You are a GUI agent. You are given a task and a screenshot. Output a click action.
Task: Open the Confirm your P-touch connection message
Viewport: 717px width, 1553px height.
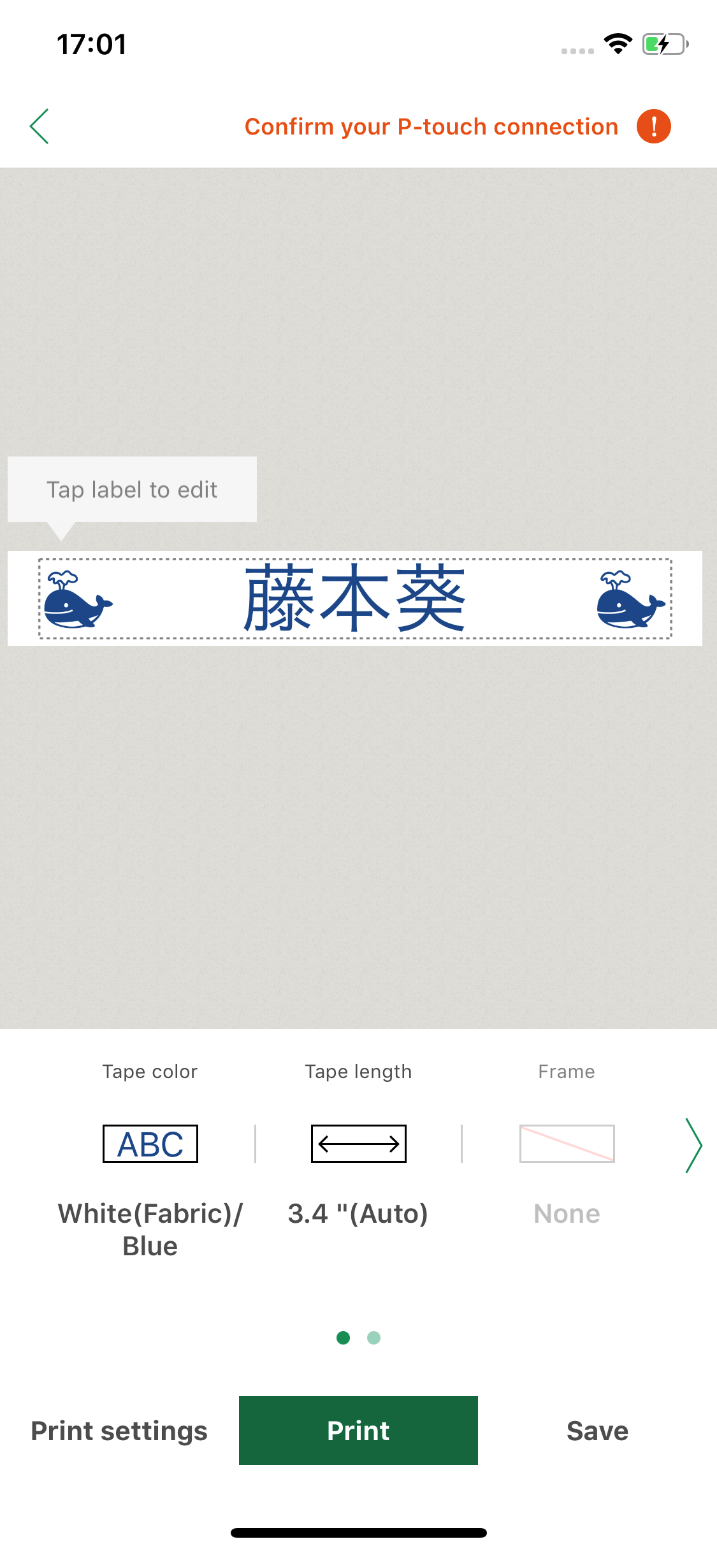point(431,127)
